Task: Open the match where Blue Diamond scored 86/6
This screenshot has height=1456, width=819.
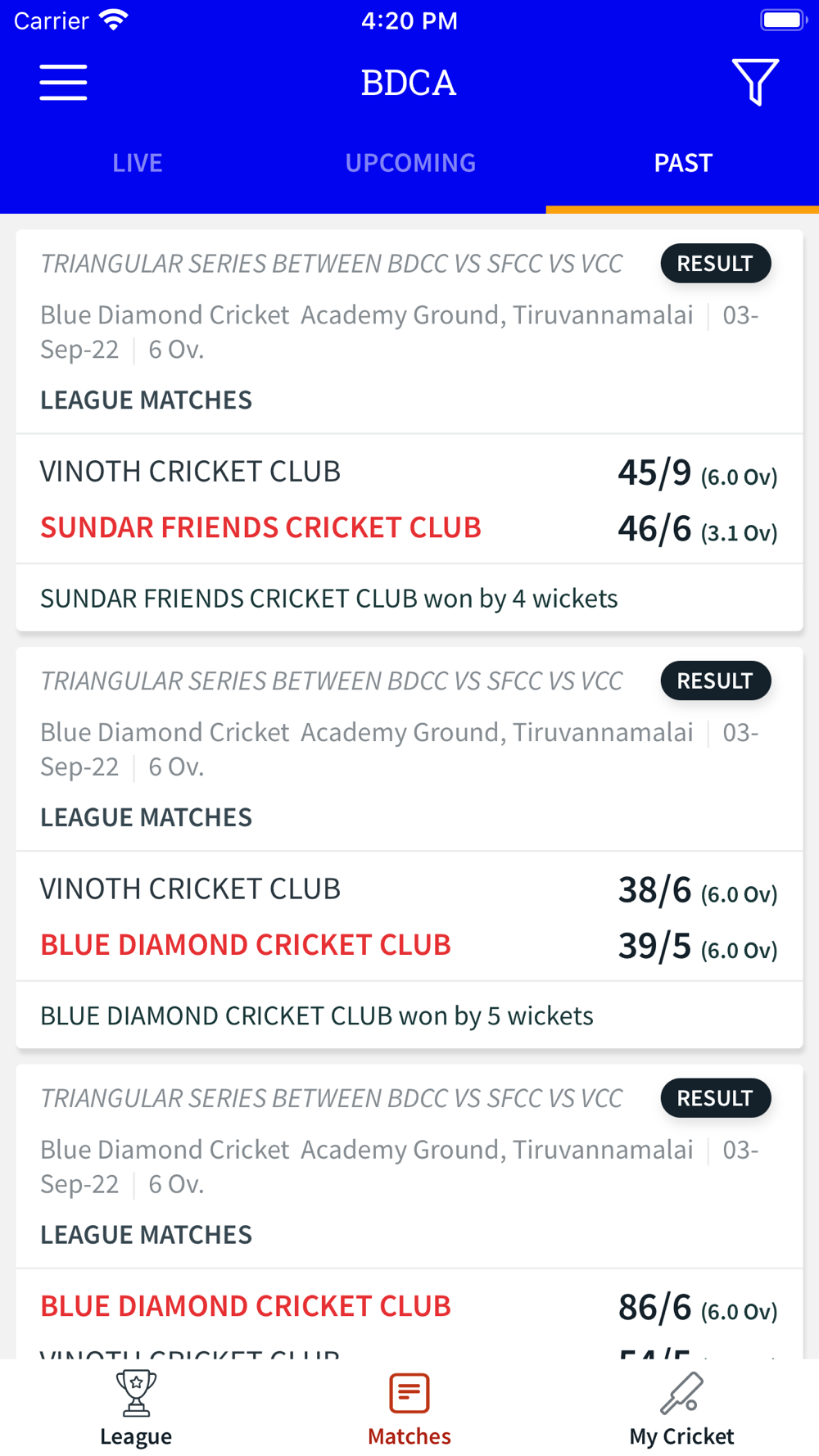Action: pyautogui.click(x=409, y=1212)
